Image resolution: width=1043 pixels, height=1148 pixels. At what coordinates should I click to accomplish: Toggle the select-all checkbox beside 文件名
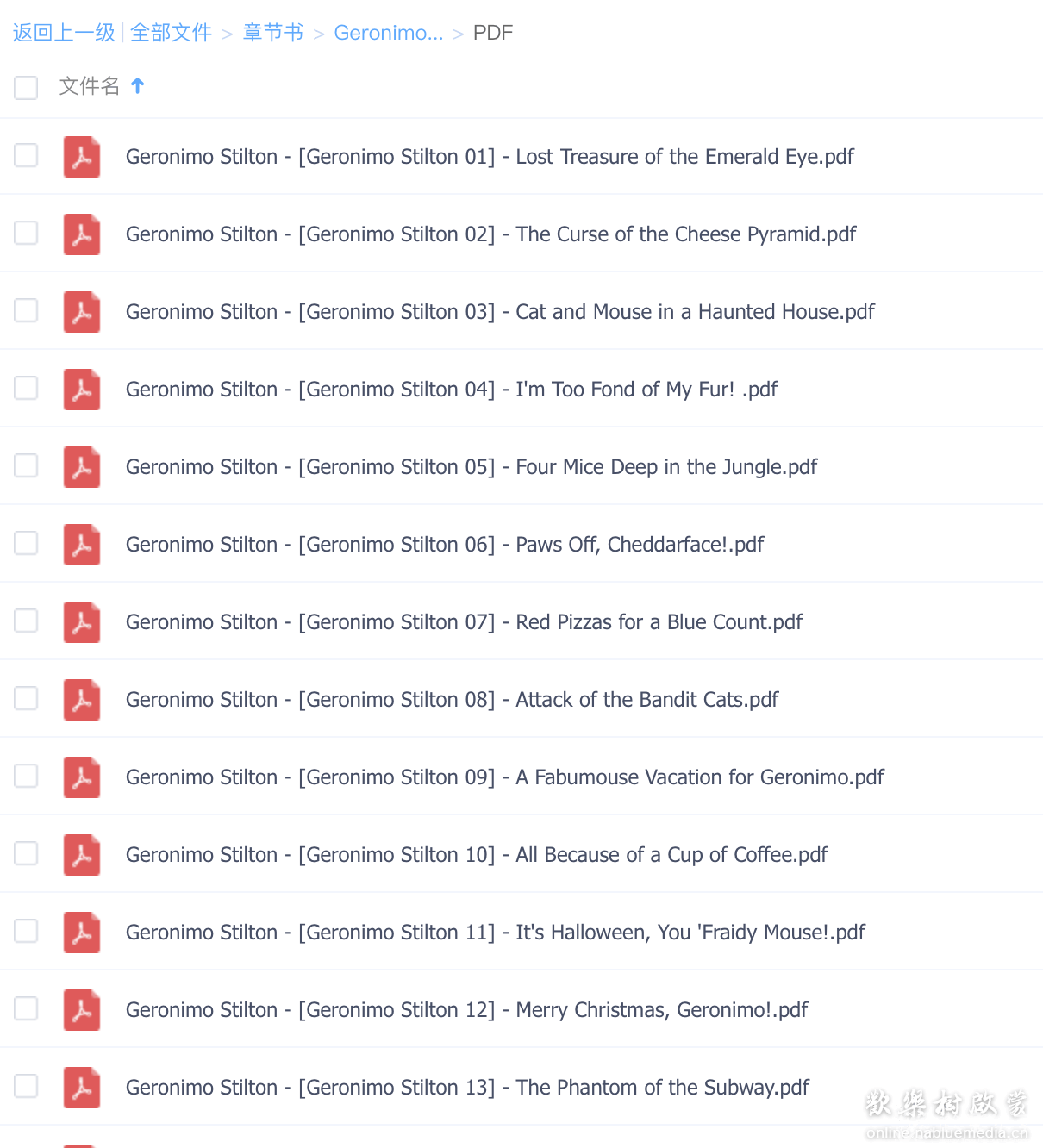click(x=26, y=87)
